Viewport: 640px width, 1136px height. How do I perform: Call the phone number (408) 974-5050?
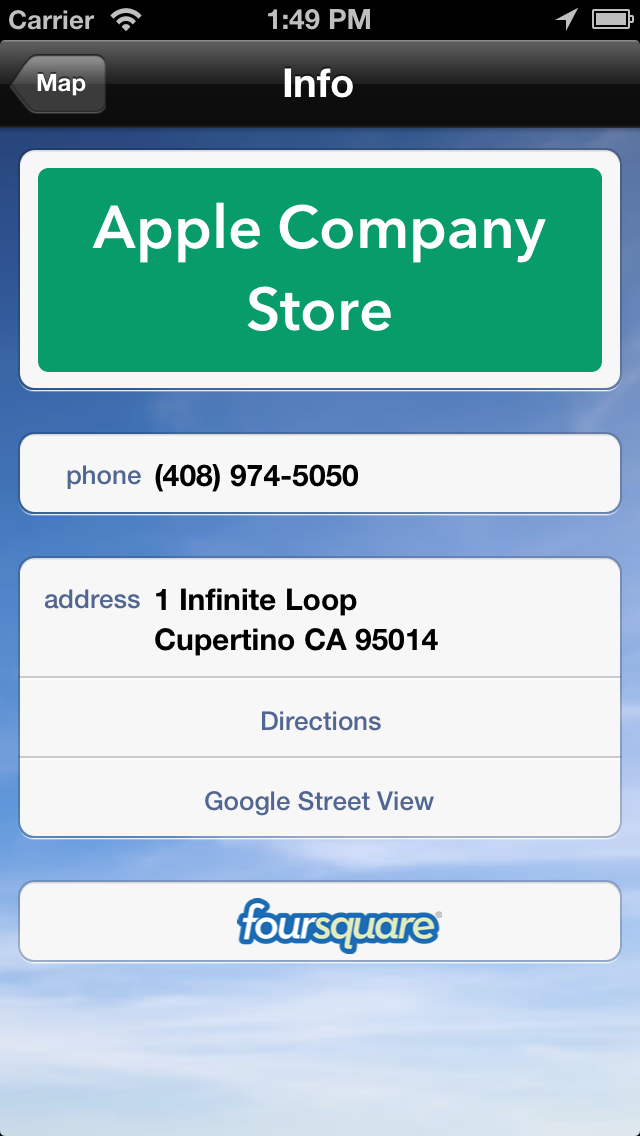(x=320, y=475)
